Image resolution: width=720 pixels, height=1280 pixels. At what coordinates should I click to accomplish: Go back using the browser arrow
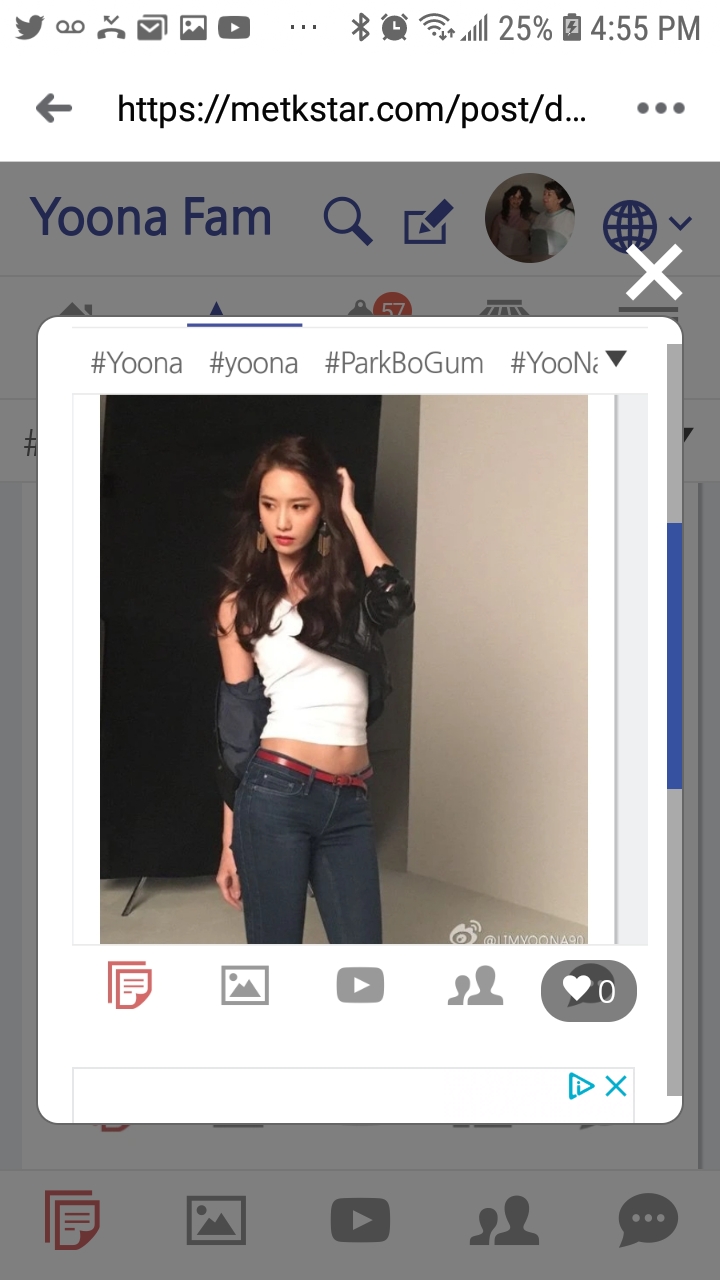[54, 108]
